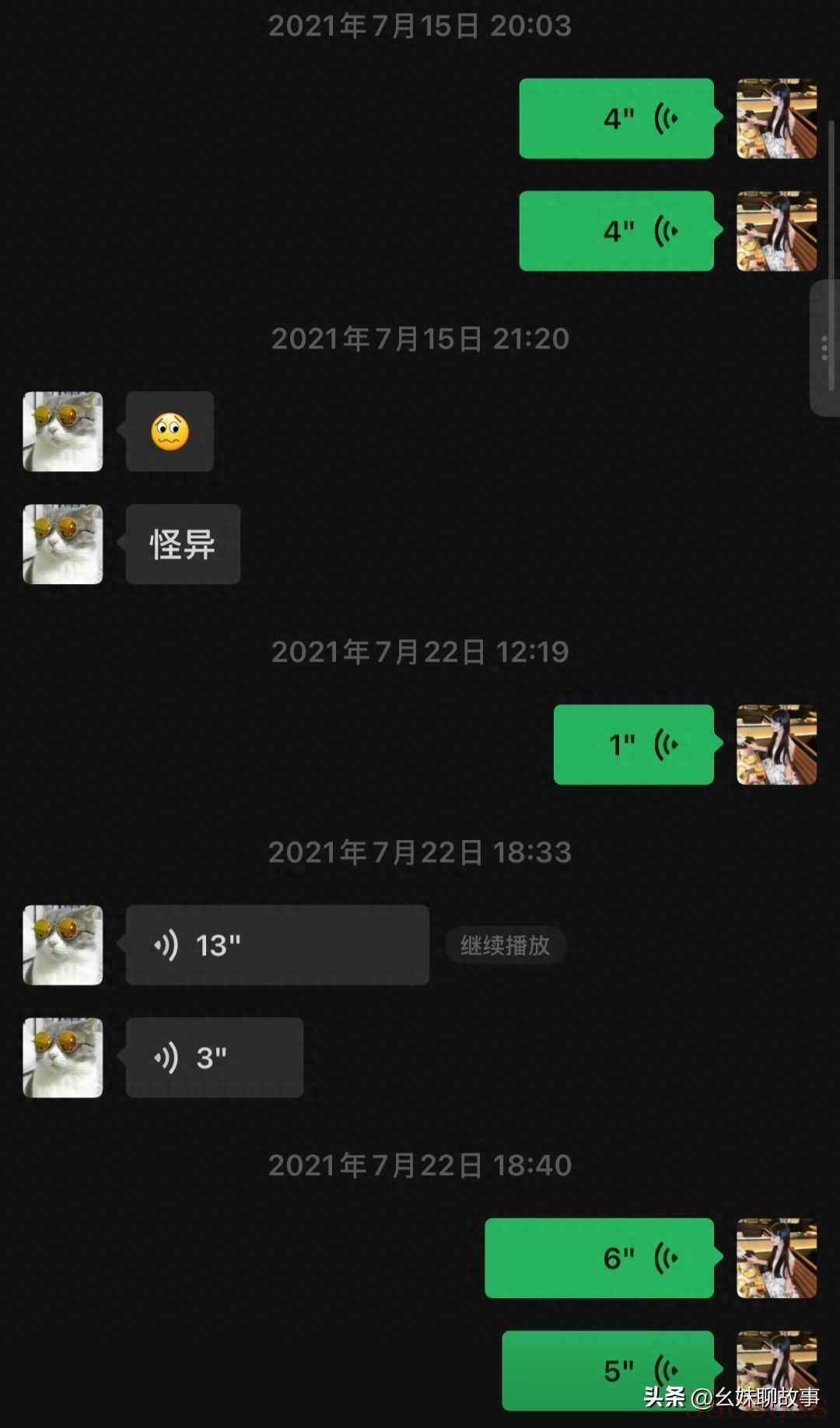The width and height of the screenshot is (840, 1428).
Task: Open the sender avatar beside the 6" voice message
Action: point(776,1258)
